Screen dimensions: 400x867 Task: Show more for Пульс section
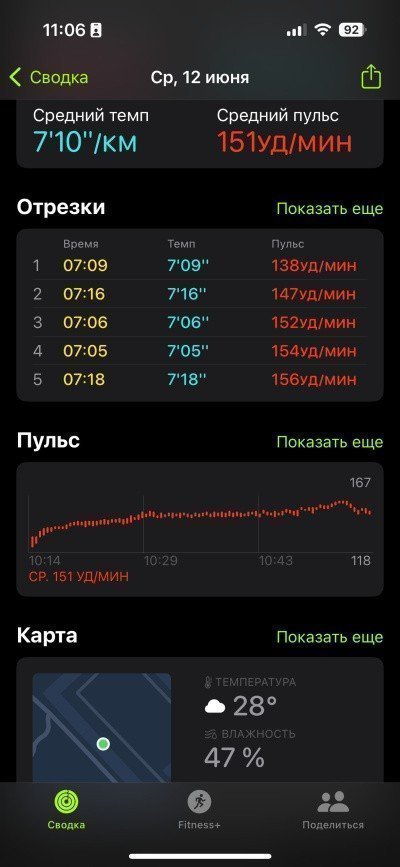tap(330, 442)
